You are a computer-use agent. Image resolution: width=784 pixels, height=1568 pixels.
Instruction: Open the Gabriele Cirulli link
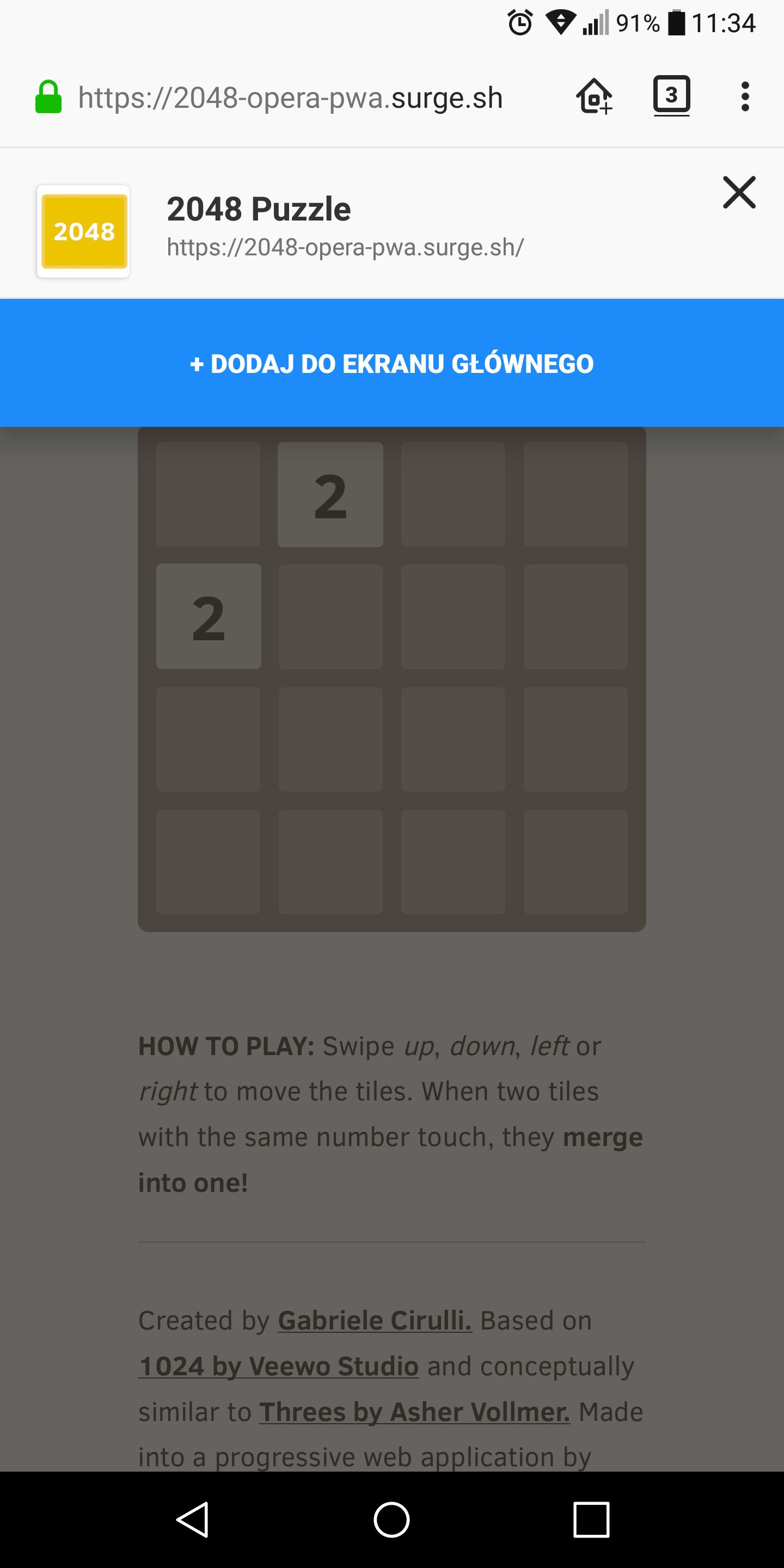pyautogui.click(x=375, y=1320)
